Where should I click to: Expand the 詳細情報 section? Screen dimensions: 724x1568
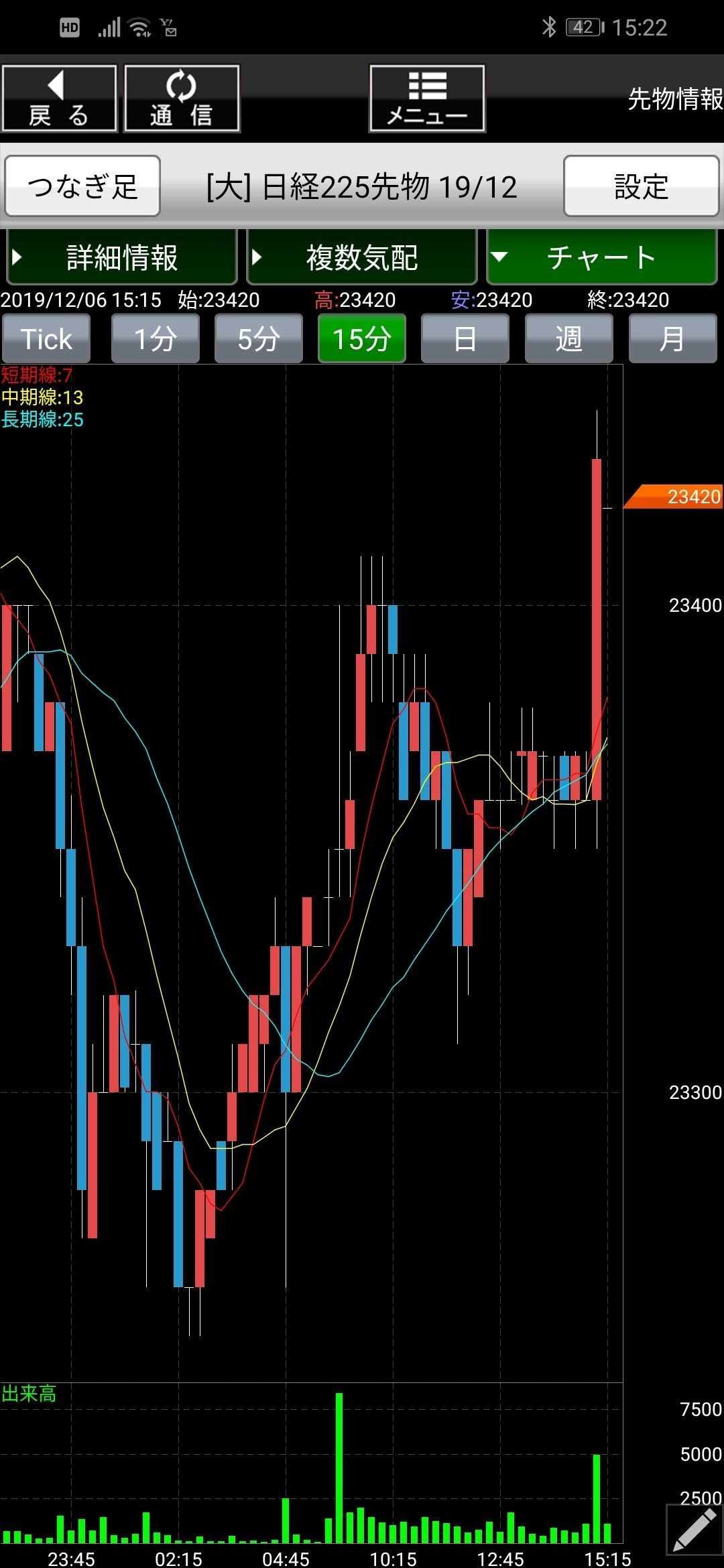click(x=122, y=257)
